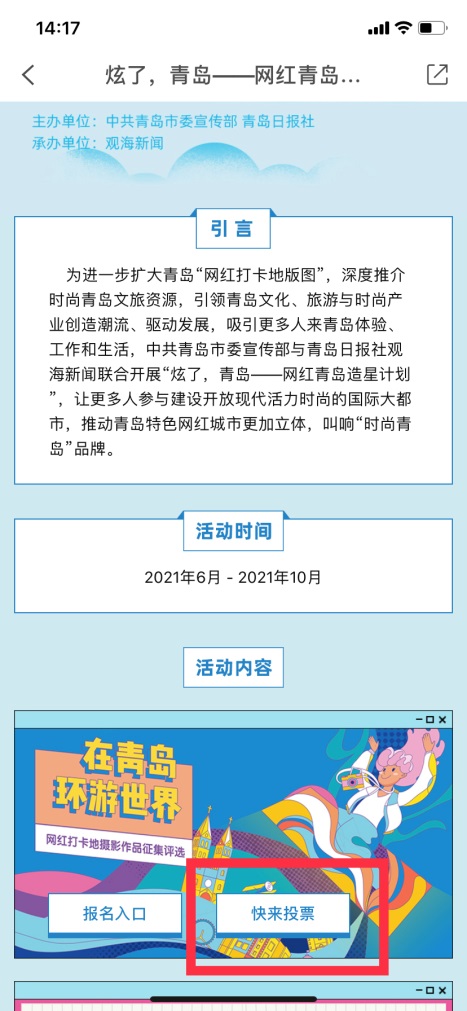Tap the 快来投票 voting button
Image resolution: width=467 pixels, height=1011 pixels.
pyautogui.click(x=283, y=914)
